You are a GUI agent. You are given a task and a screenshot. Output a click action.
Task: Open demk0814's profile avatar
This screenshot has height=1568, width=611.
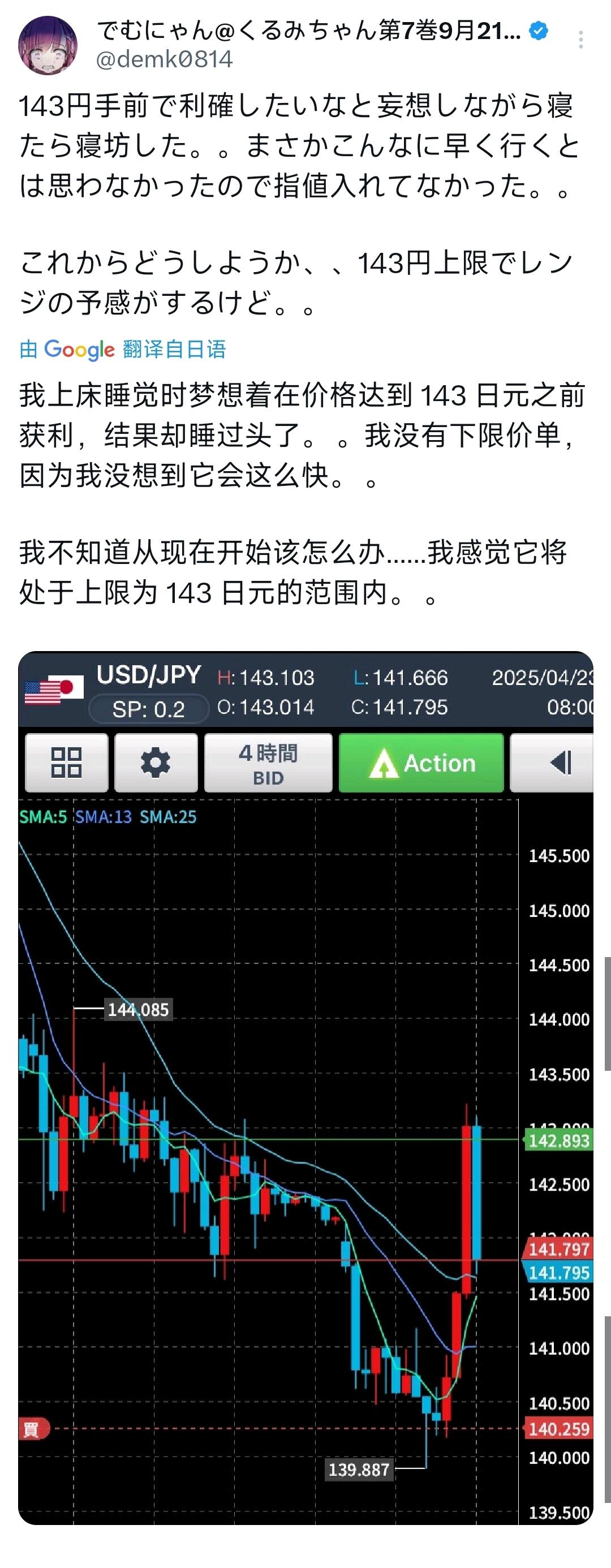click(48, 46)
